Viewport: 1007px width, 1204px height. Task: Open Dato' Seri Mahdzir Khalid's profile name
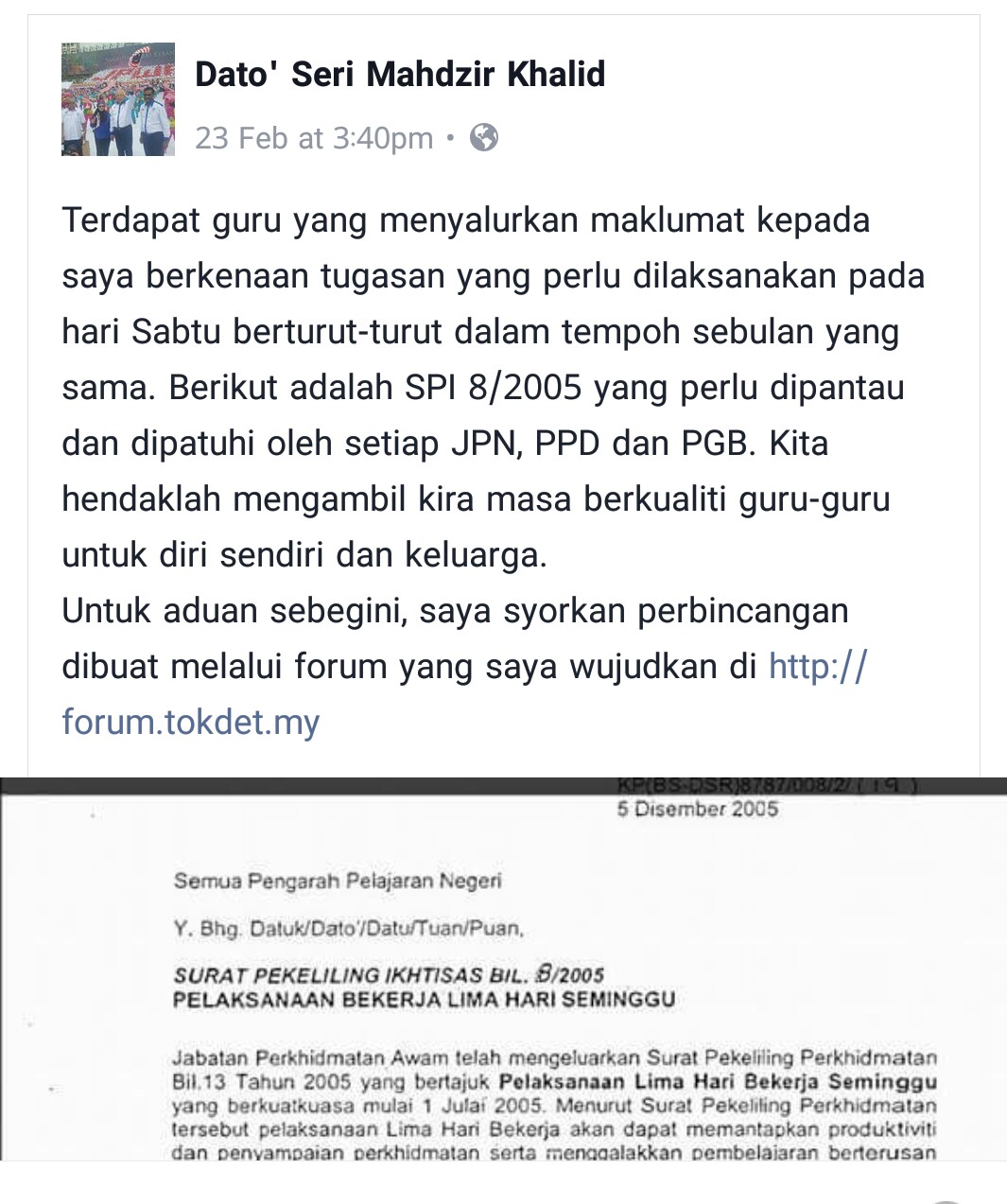pyautogui.click(x=399, y=74)
